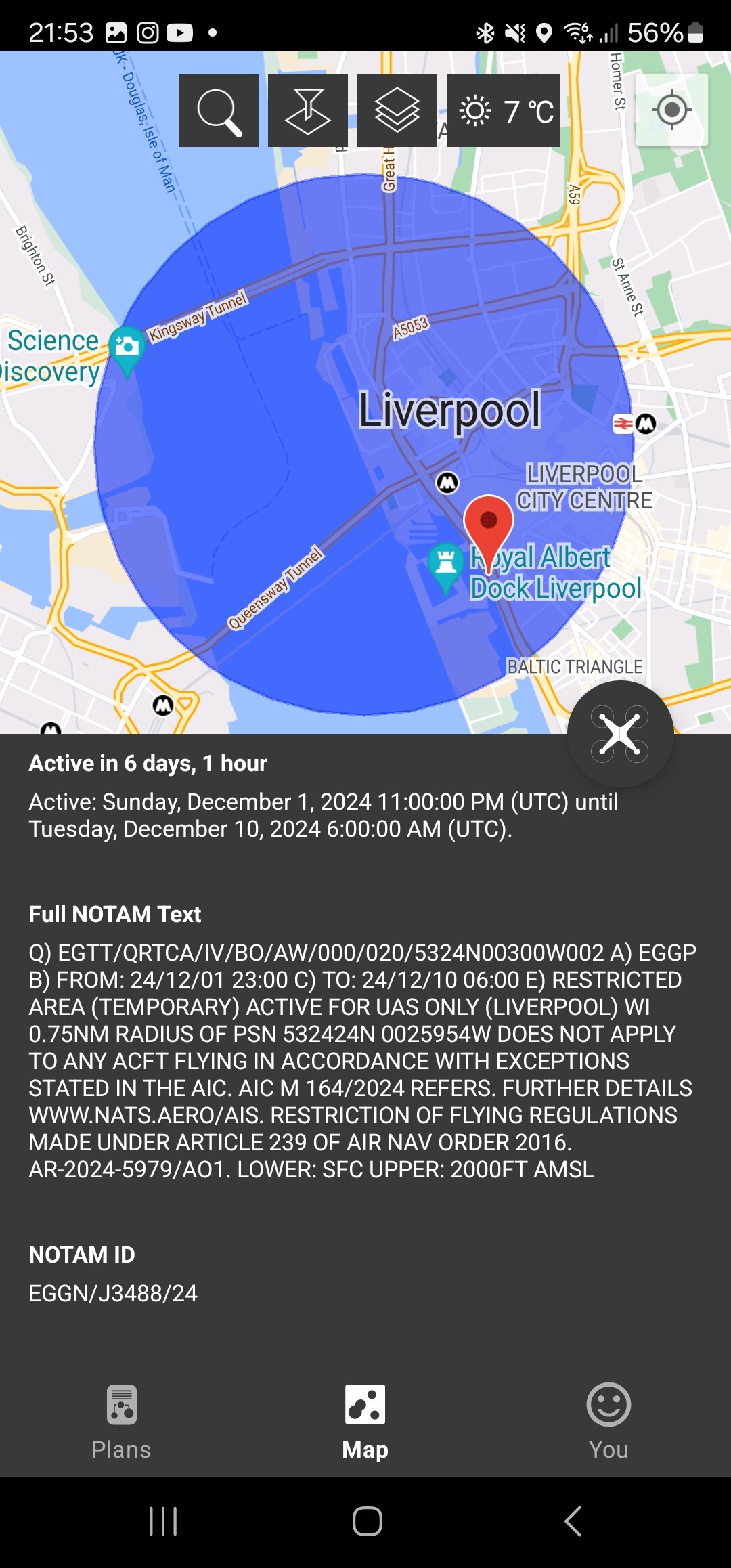Select the Royal Albert Dock Liverpool marker
731x1568 pixels.
[x=445, y=564]
